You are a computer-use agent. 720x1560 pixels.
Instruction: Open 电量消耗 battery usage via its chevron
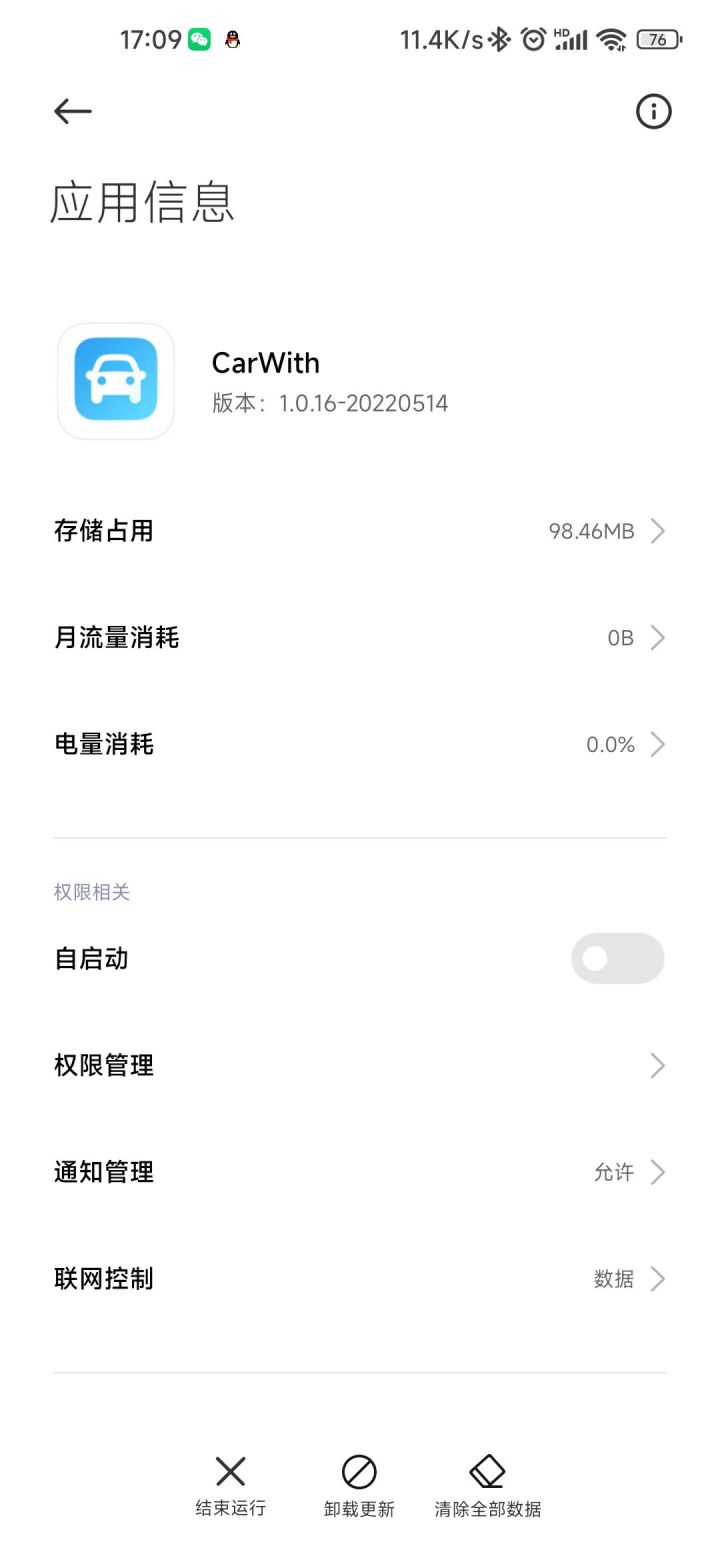click(x=657, y=744)
